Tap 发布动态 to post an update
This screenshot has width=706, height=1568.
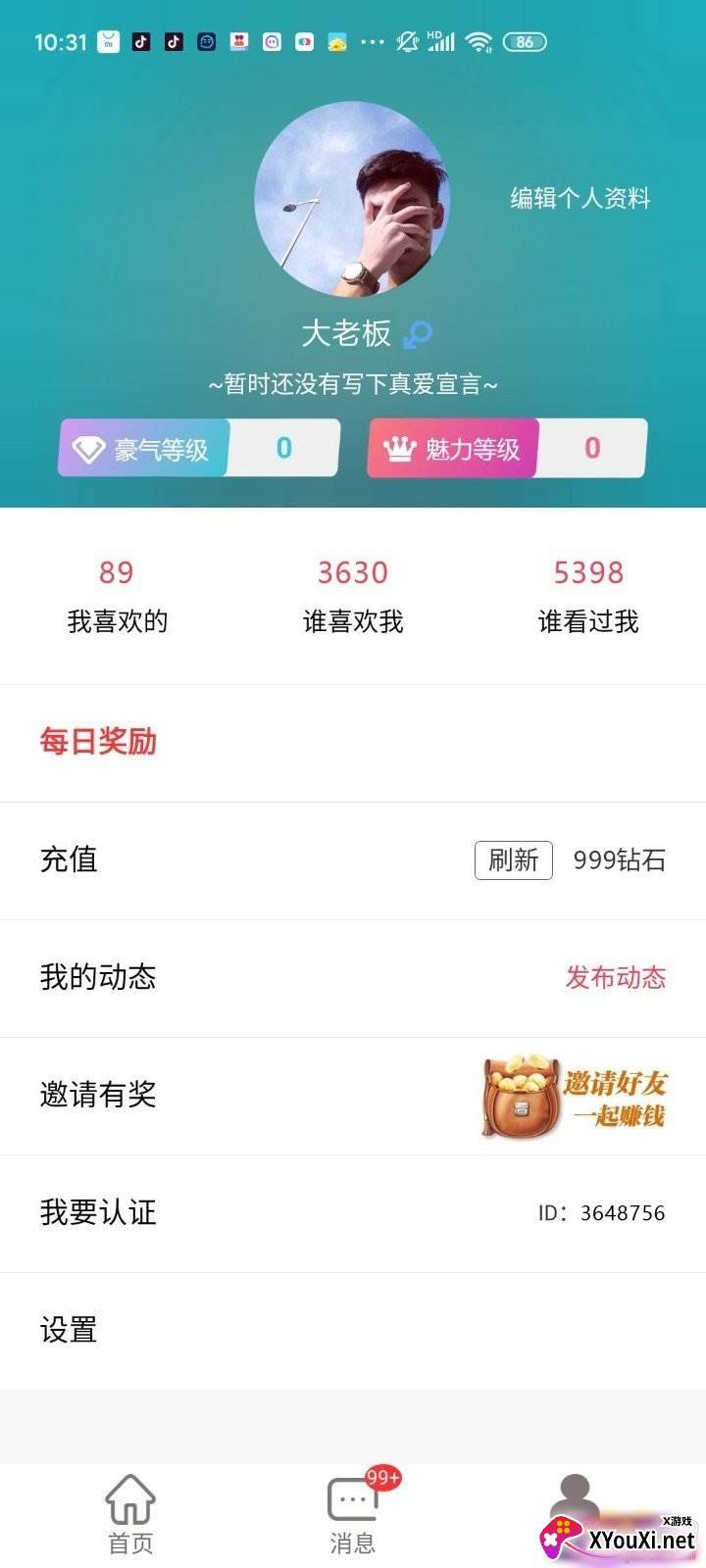pos(615,977)
